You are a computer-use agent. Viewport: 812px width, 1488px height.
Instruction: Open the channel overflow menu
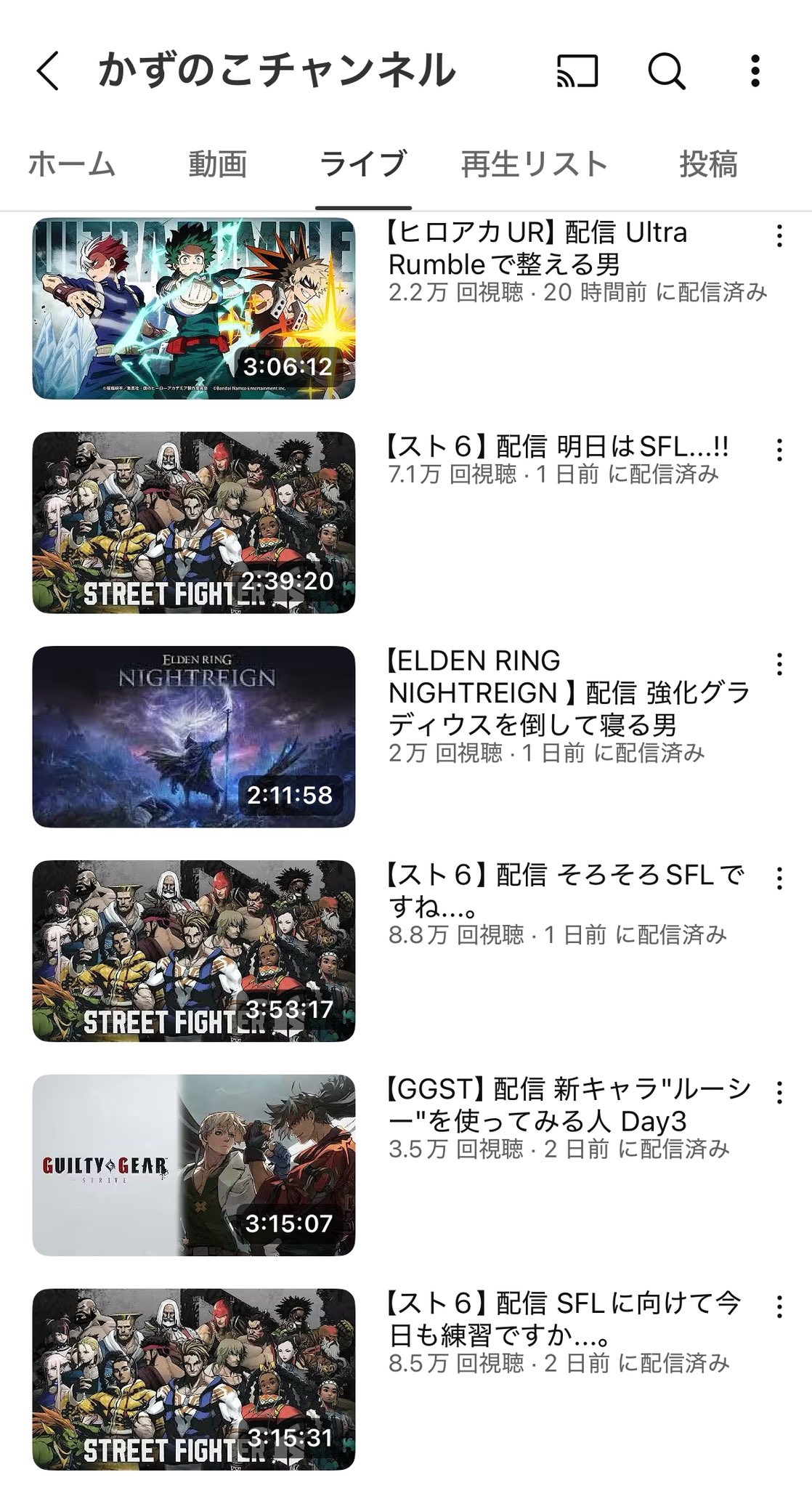[755, 71]
